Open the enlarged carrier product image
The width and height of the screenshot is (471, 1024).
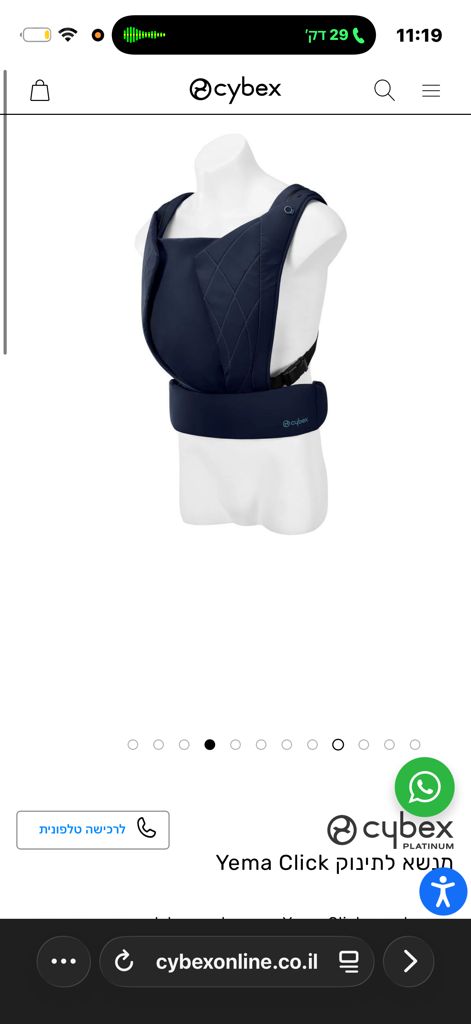(x=240, y=333)
